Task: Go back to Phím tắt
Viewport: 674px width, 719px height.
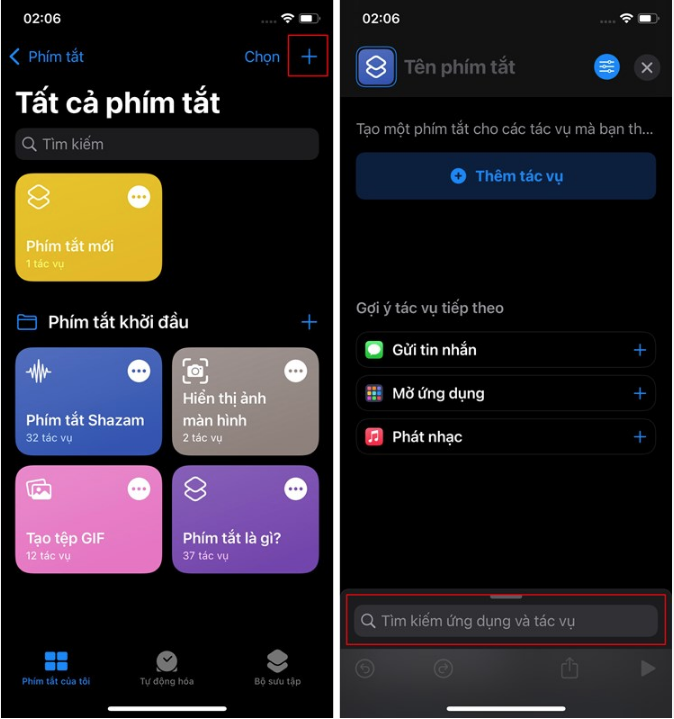Action: (47, 57)
